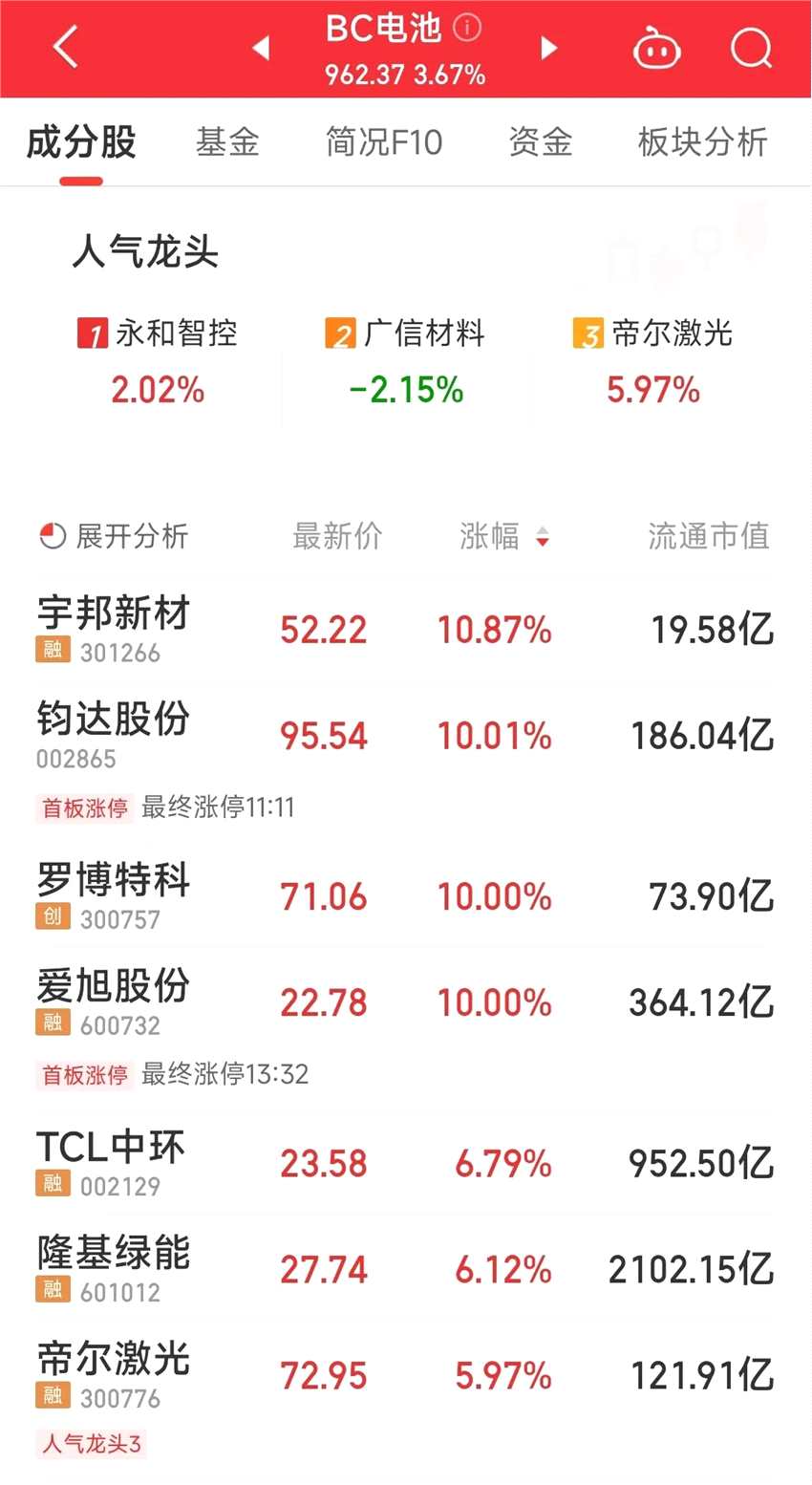Open stock search
812x1485 pixels.
[x=751, y=48]
